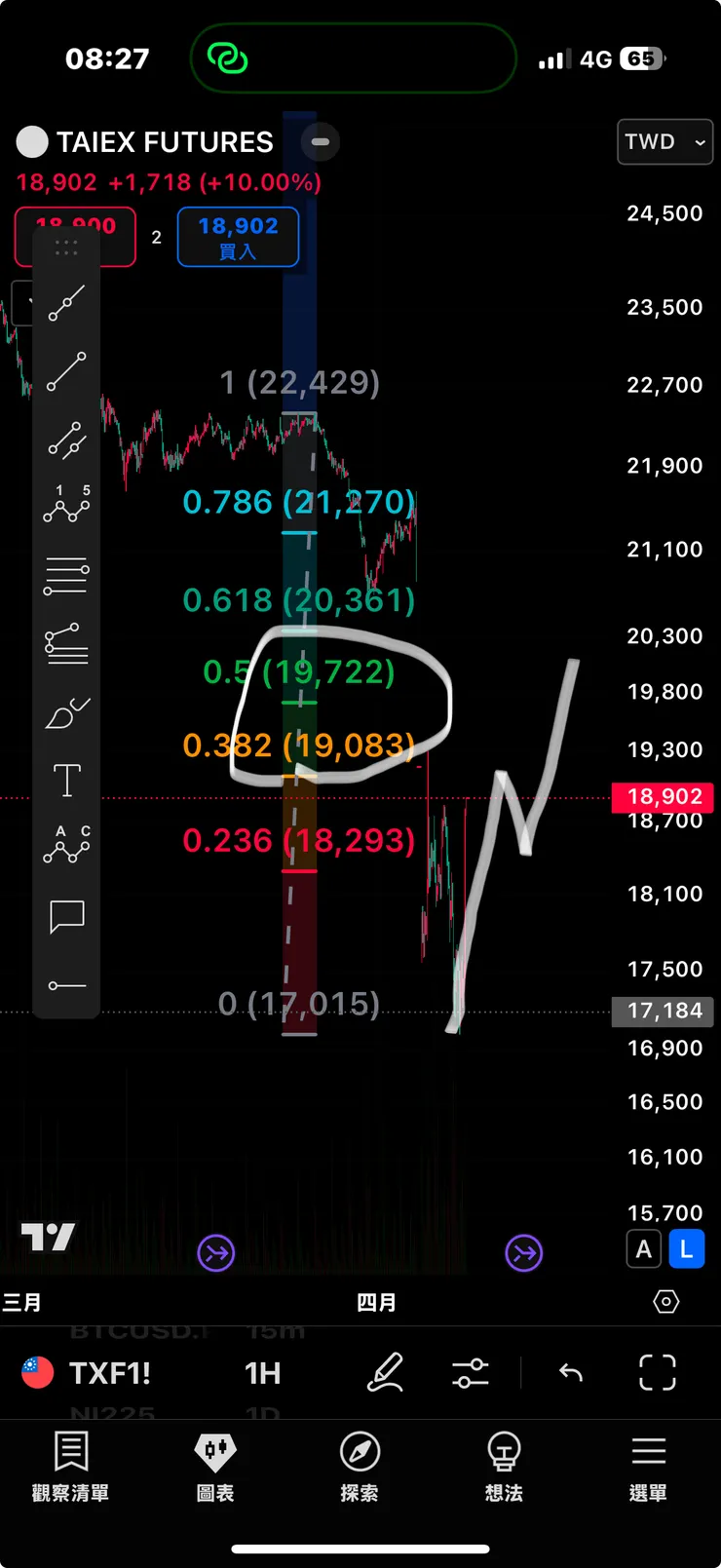
Task: Toggle log scale L button
Action: (686, 1249)
